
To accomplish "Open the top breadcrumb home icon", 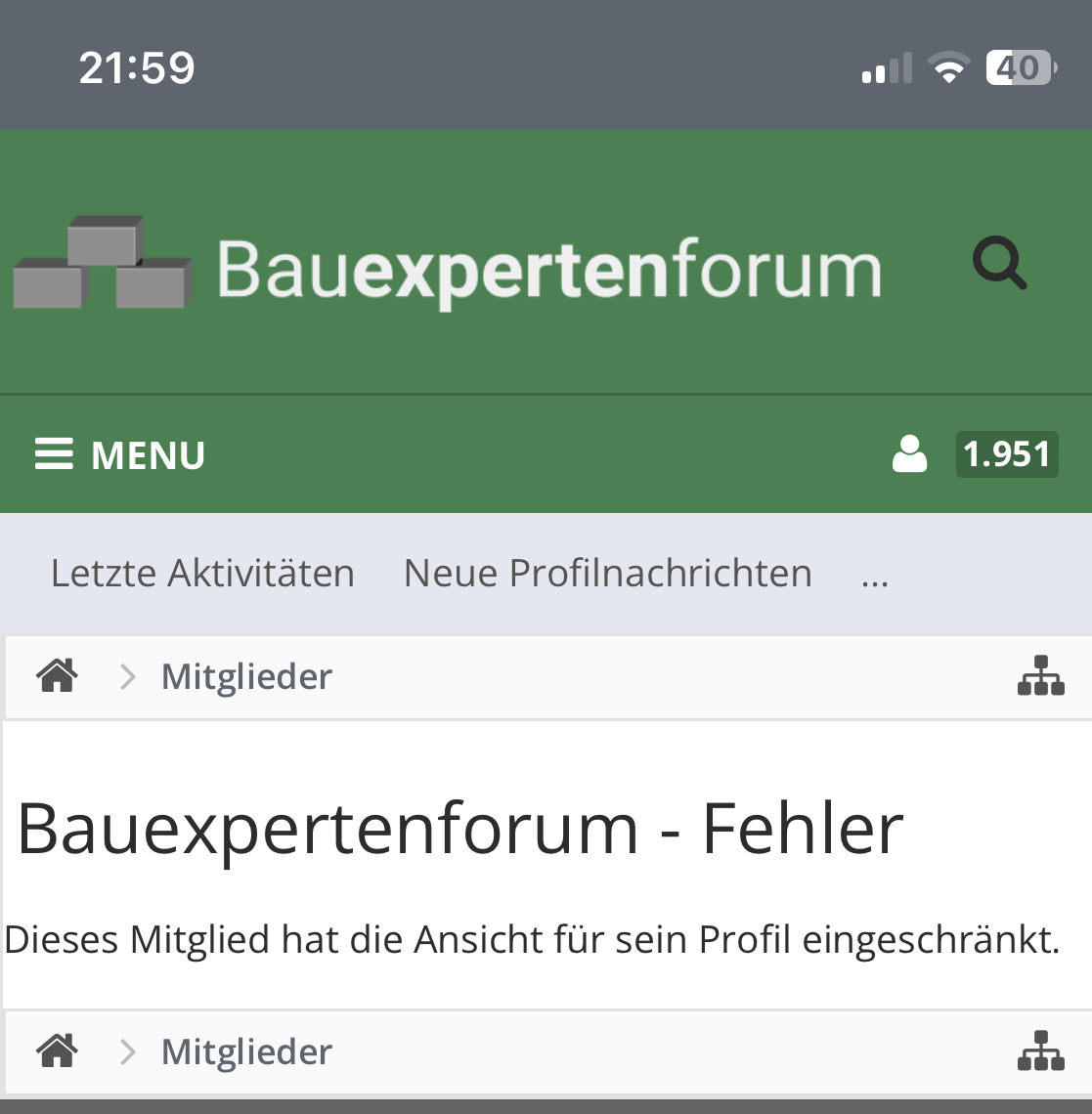I will [58, 675].
